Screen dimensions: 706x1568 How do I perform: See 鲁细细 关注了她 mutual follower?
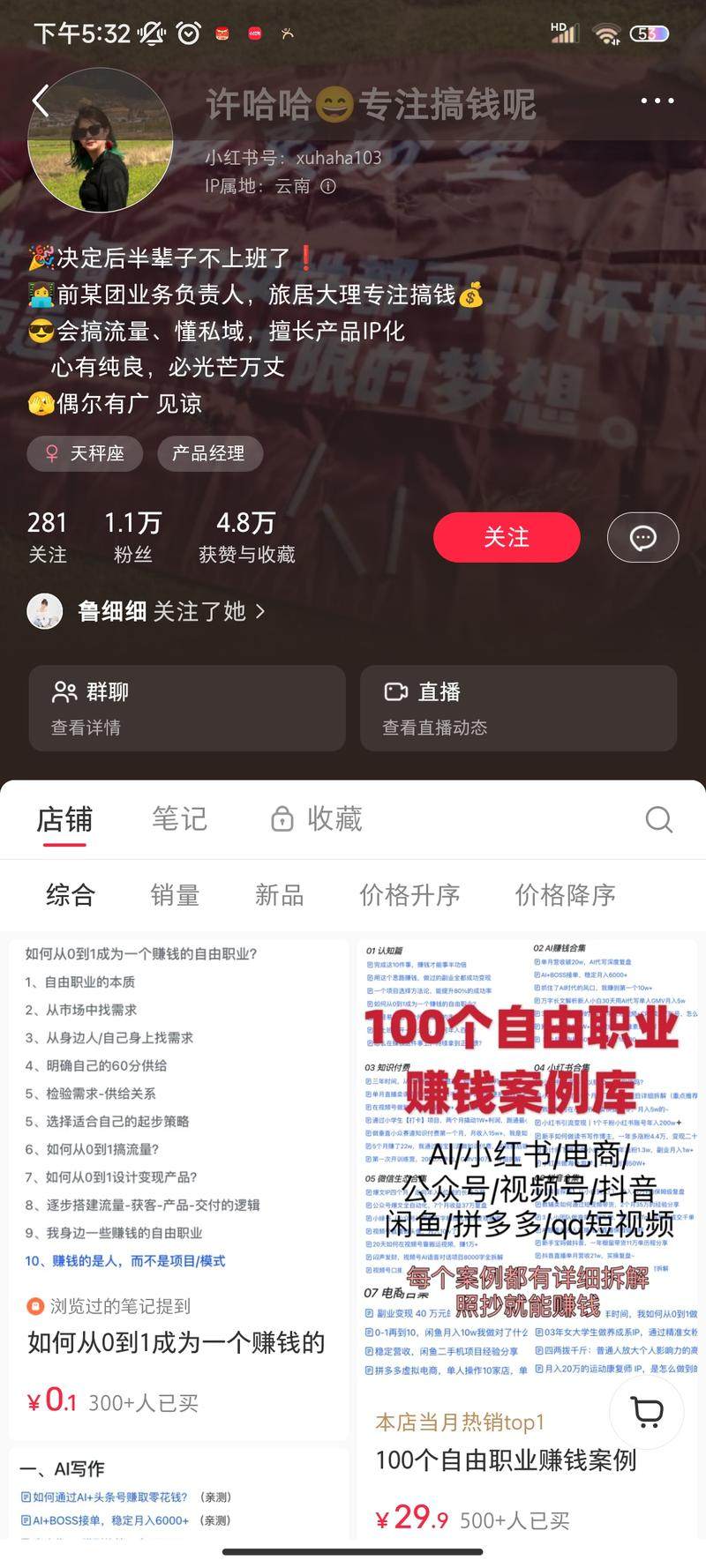point(146,611)
